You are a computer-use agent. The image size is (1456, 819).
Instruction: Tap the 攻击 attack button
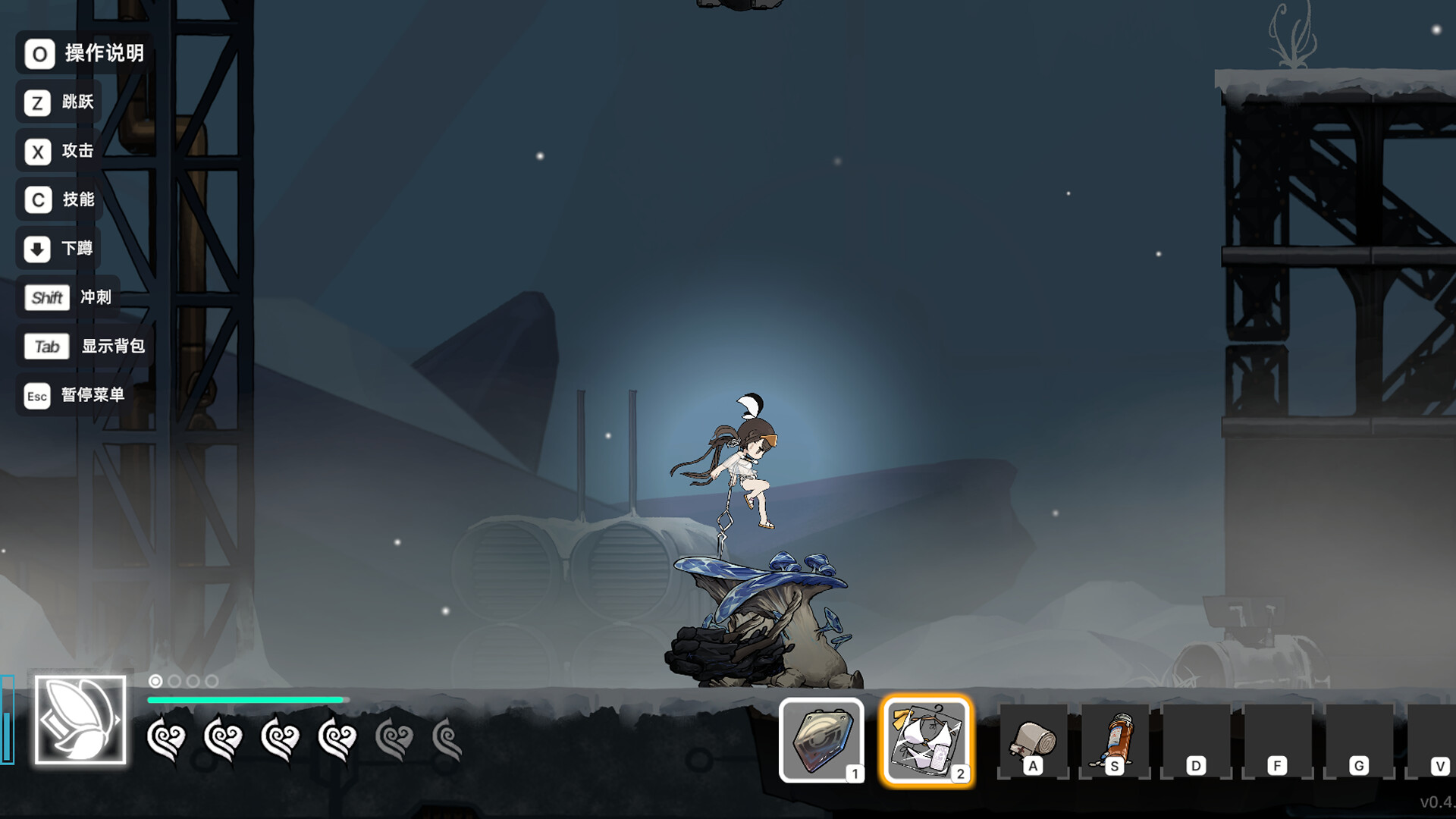58,152
